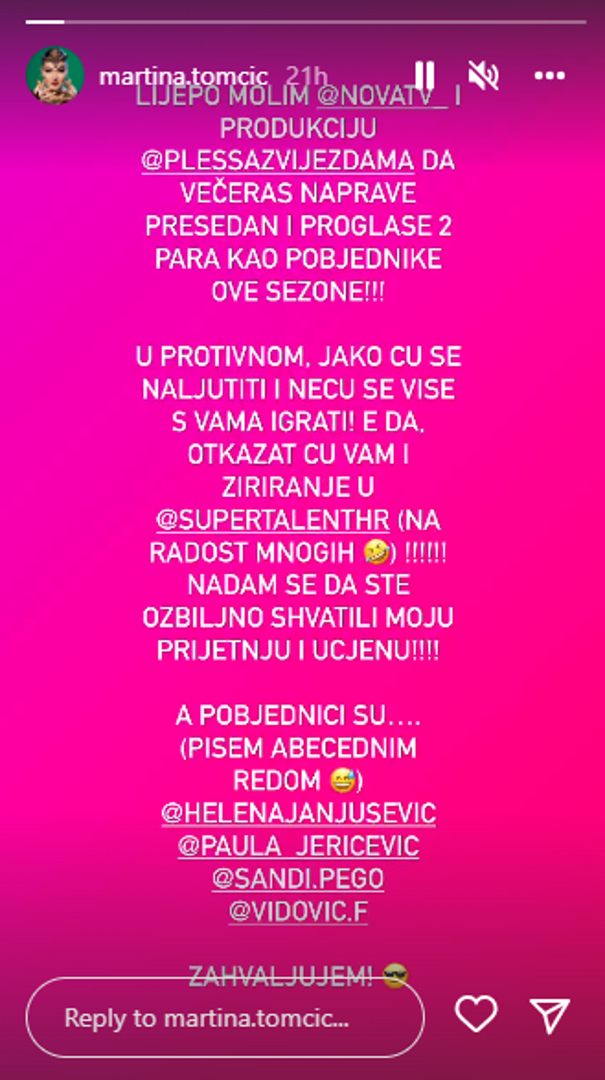Image resolution: width=605 pixels, height=1080 pixels.
Task: Pause the story playback
Action: [x=424, y=75]
